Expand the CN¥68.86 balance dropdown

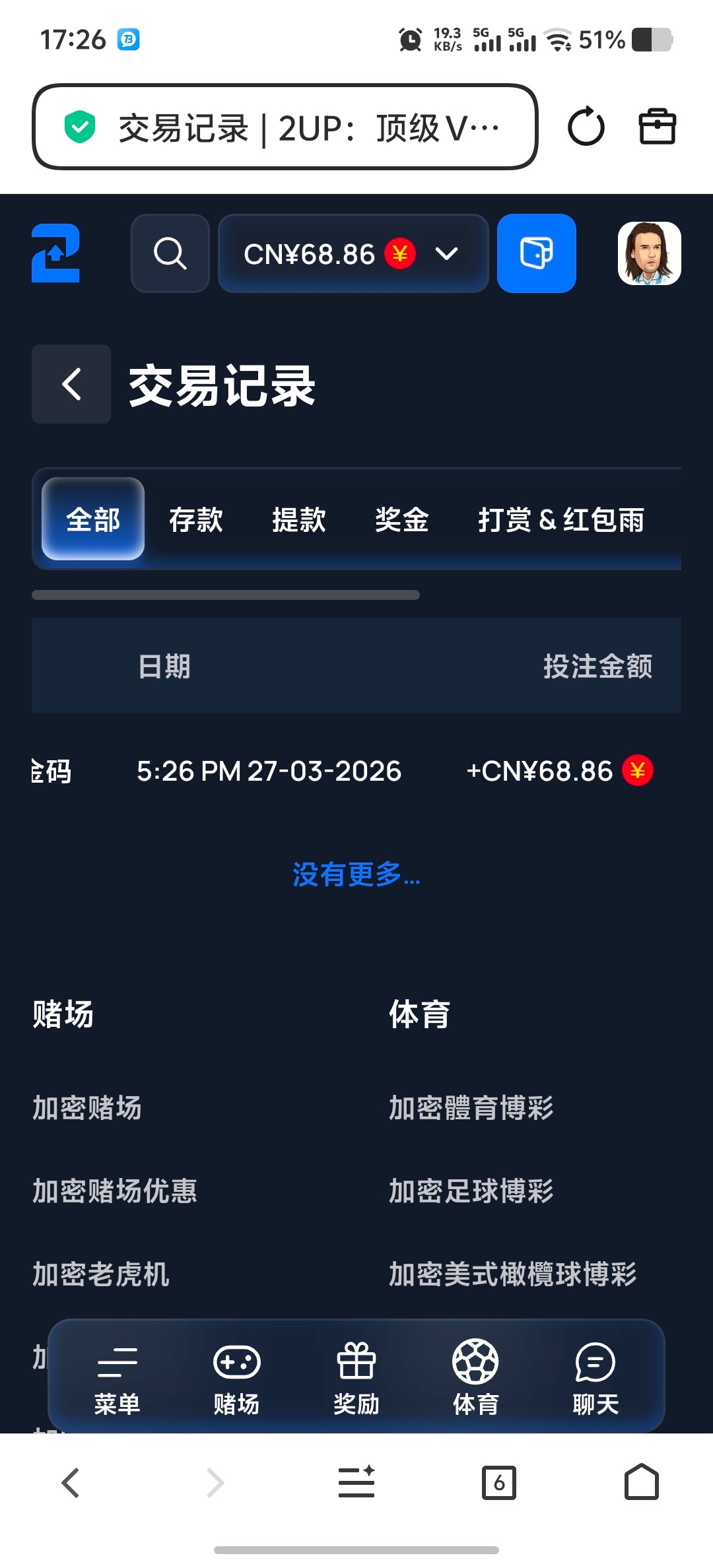pyautogui.click(x=446, y=253)
